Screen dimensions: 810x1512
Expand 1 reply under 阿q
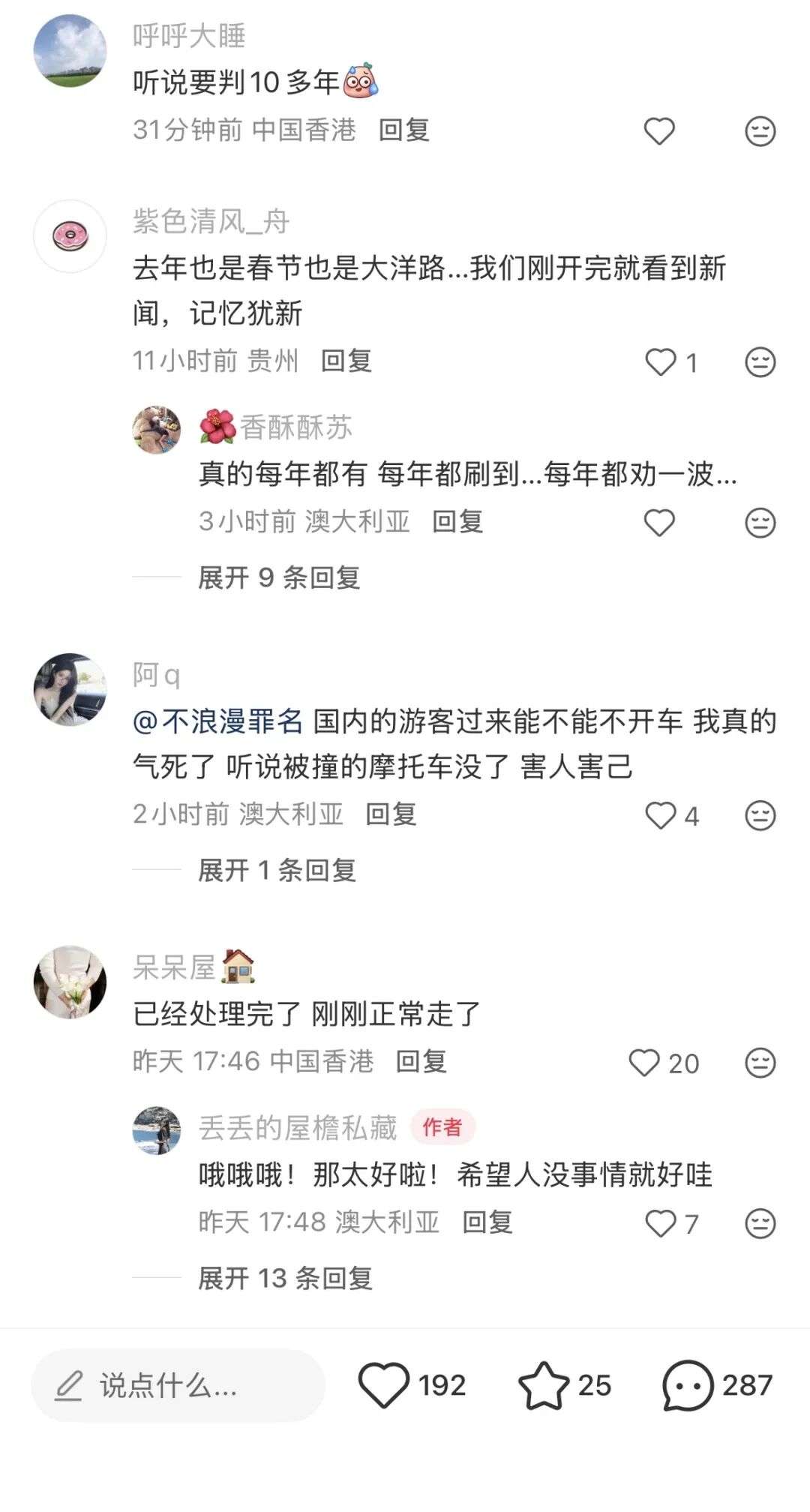(277, 870)
